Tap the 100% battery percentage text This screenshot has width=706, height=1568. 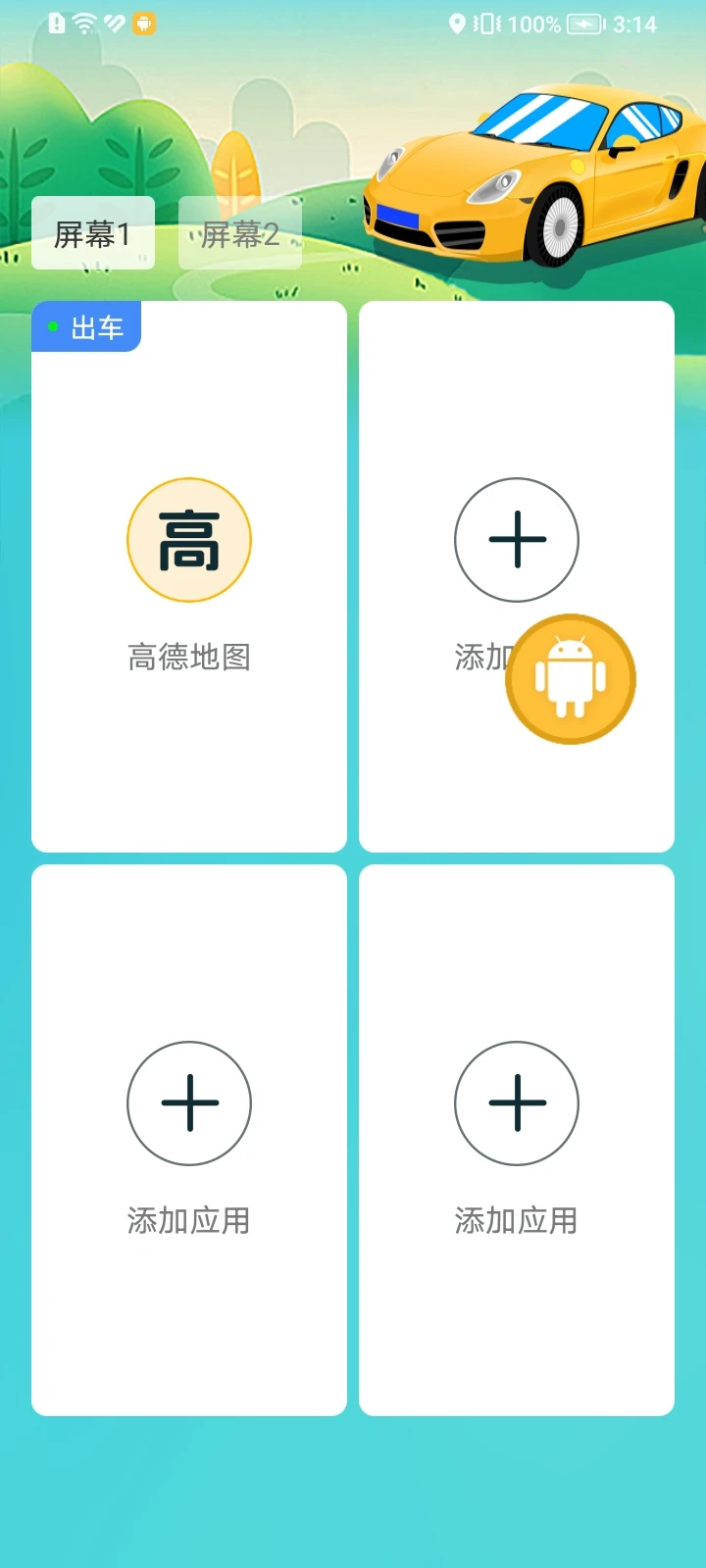(x=534, y=24)
